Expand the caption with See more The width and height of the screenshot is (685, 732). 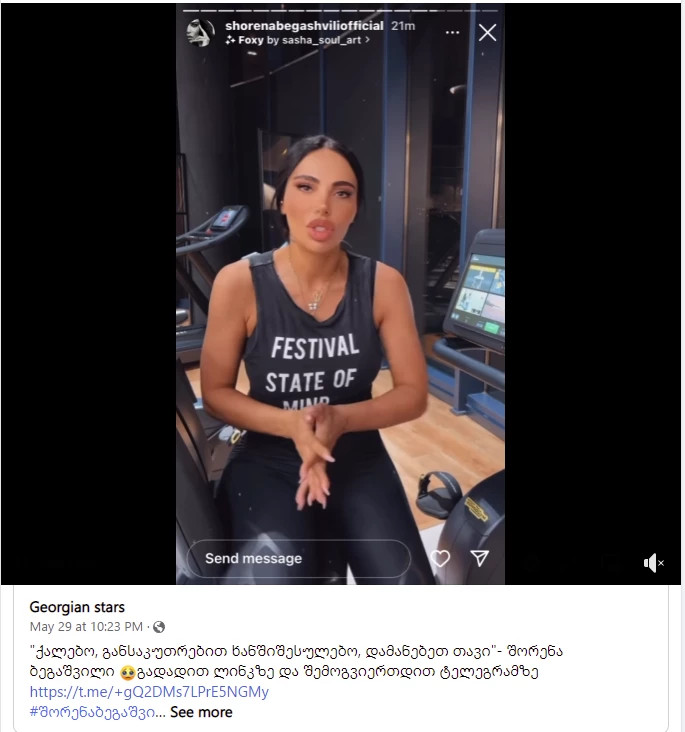click(x=201, y=712)
